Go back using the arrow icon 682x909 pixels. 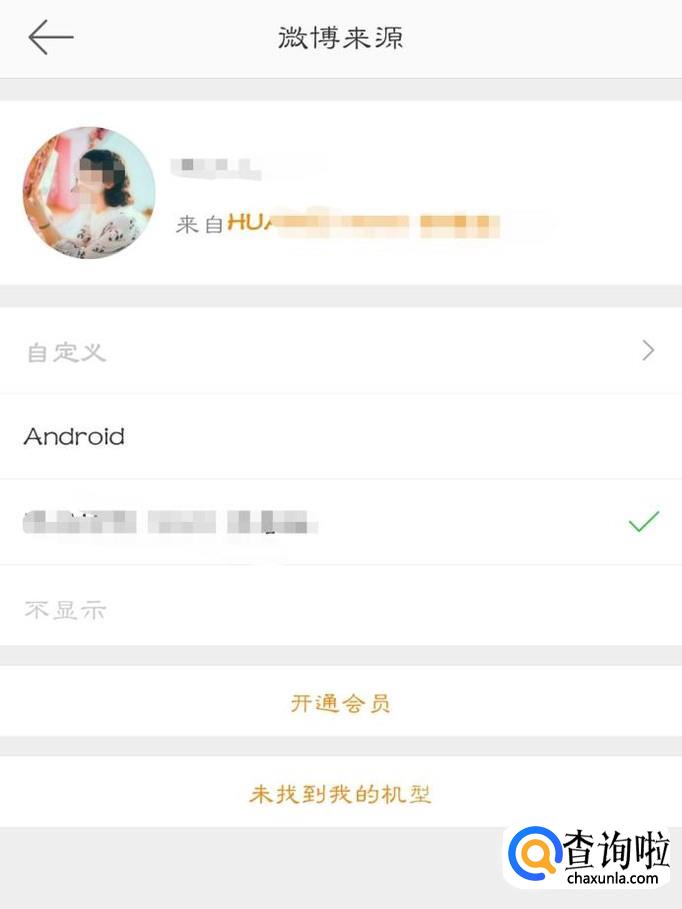click(51, 38)
